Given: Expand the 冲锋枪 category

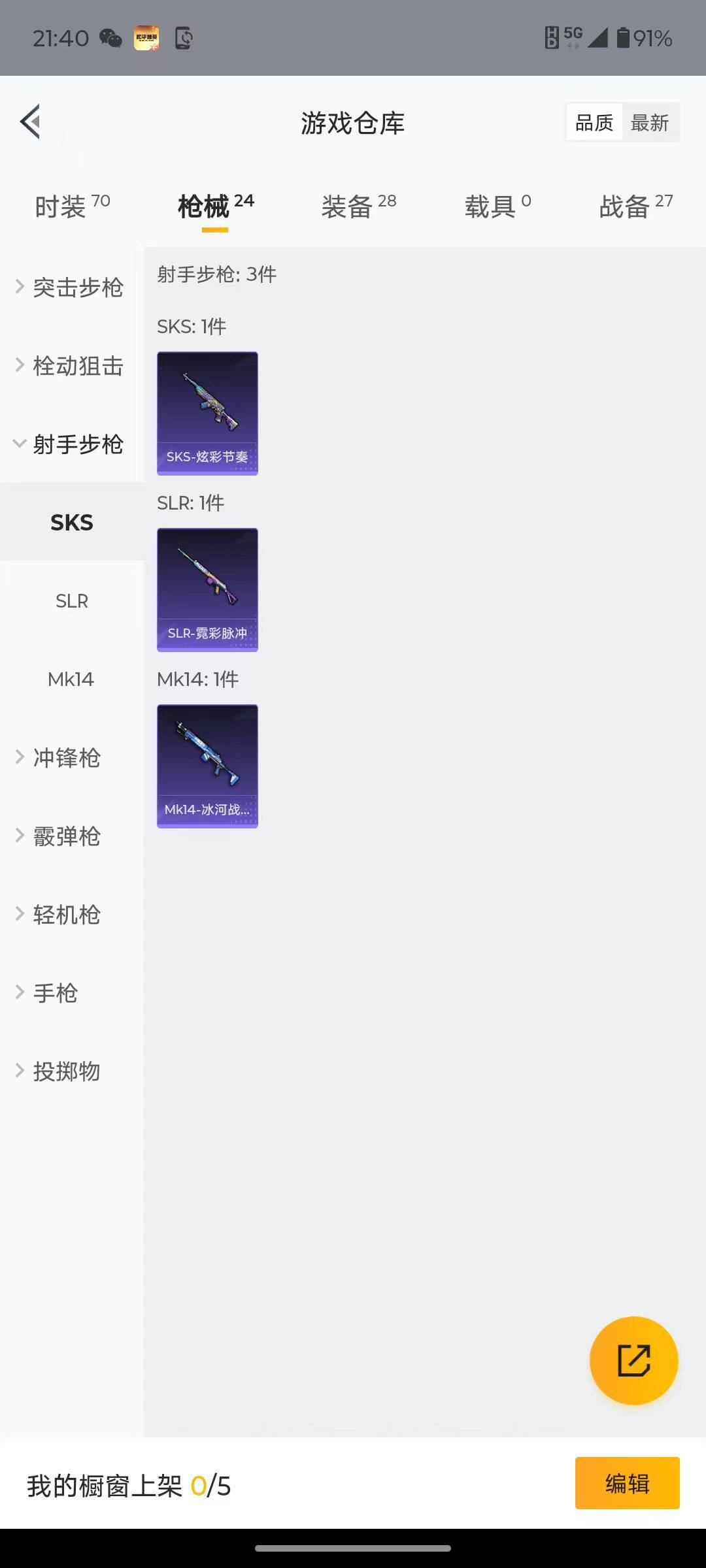Looking at the screenshot, I should (x=67, y=759).
